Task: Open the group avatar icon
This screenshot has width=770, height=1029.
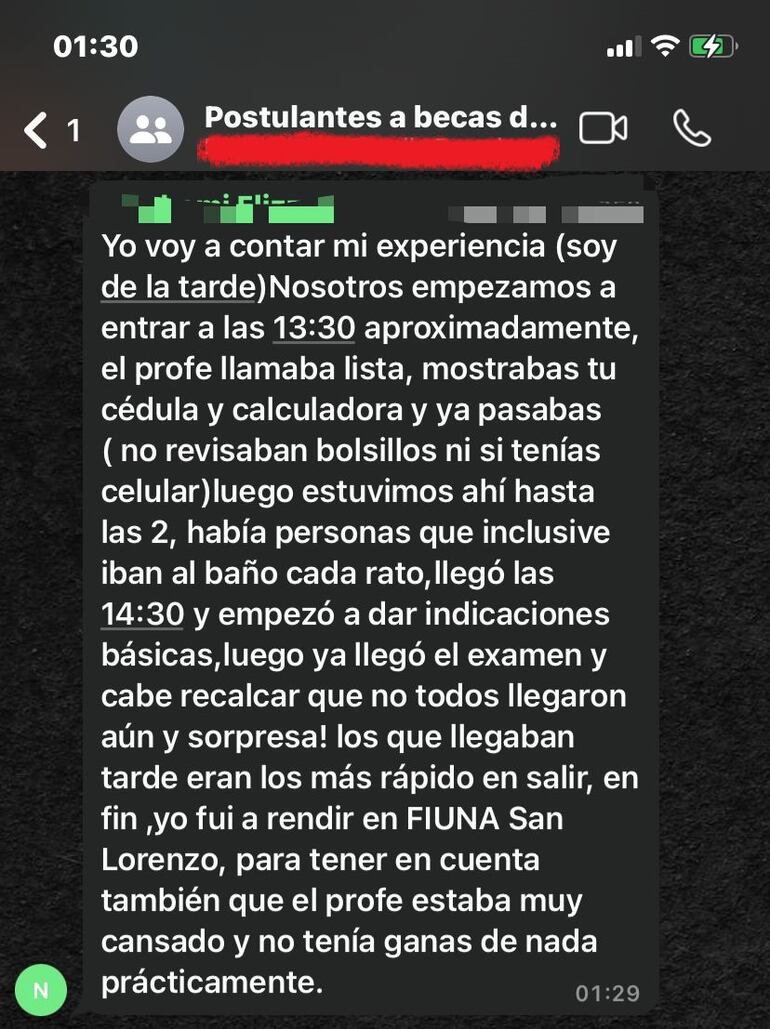Action: pyautogui.click(x=150, y=130)
